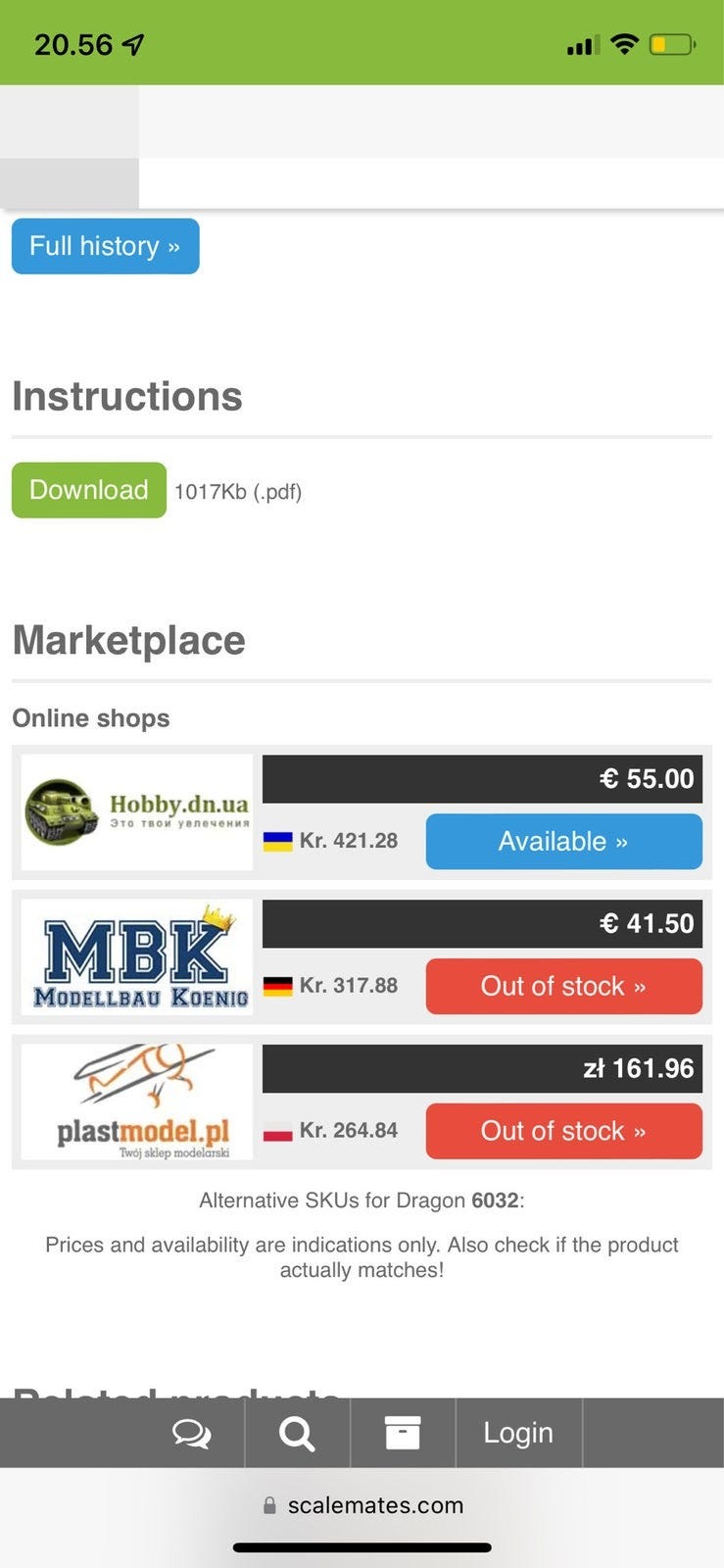Select the MBK Modellbau Koenig logo
This screenshot has width=724, height=1568.
[135, 955]
